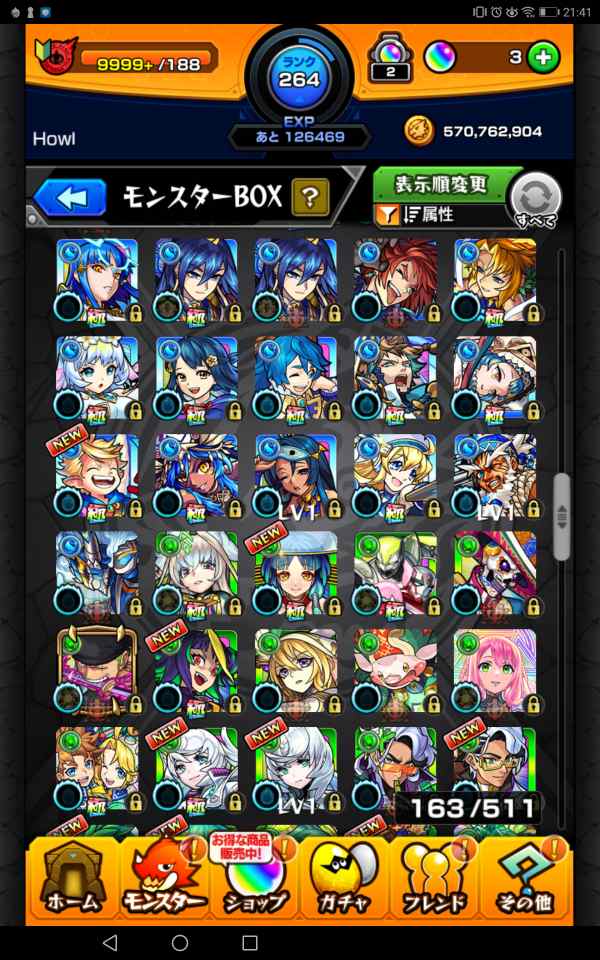The height and width of the screenshot is (960, 600).
Task: Select the pink-haired girl monster
Action: [495, 670]
